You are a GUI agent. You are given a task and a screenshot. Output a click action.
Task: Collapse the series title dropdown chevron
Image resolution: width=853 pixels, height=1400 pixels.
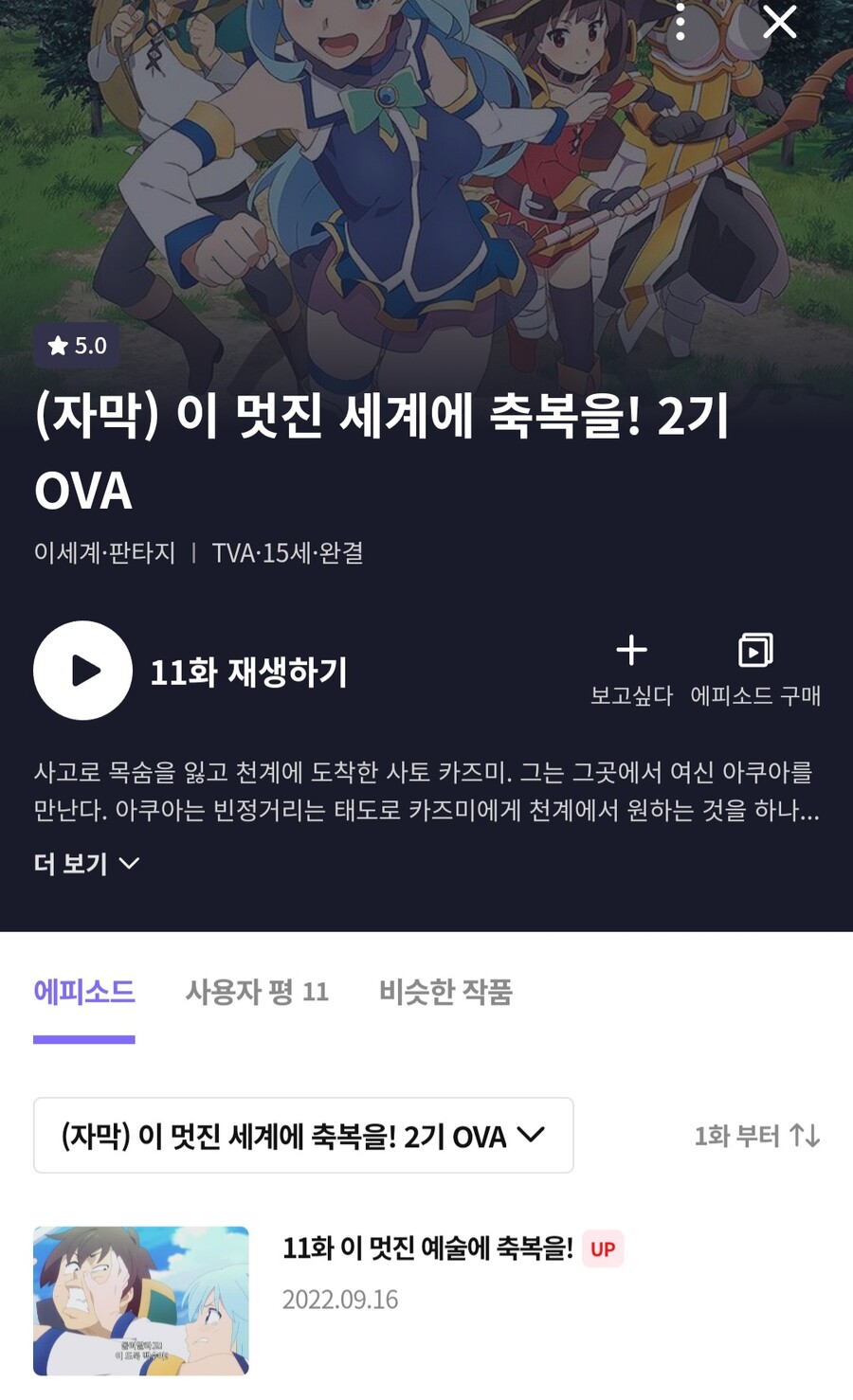point(532,1136)
